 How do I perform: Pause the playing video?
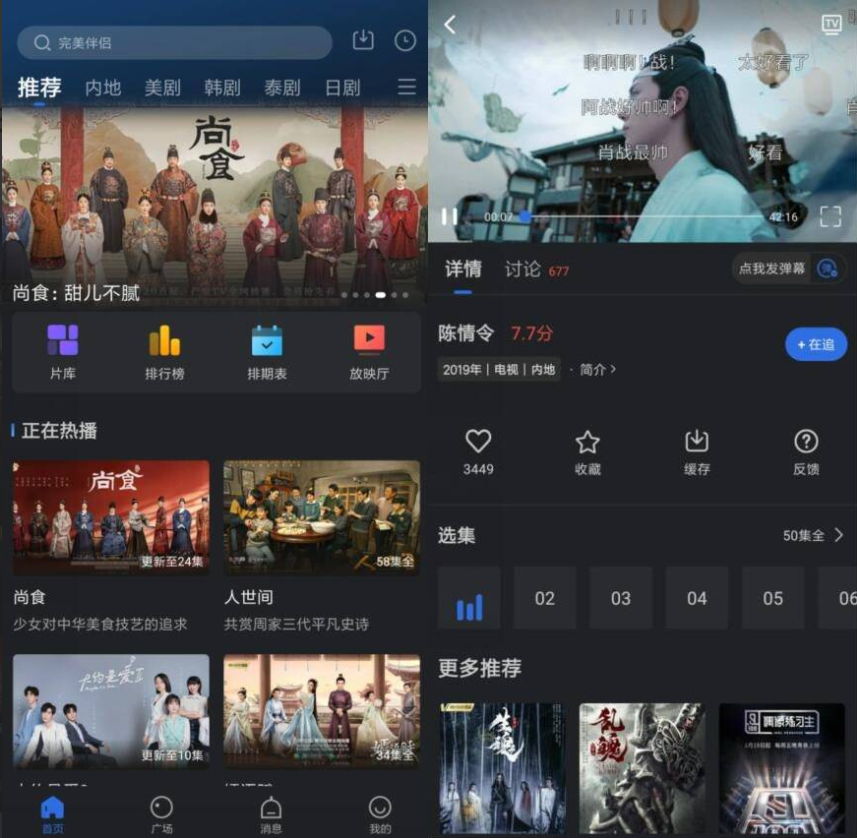(450, 216)
